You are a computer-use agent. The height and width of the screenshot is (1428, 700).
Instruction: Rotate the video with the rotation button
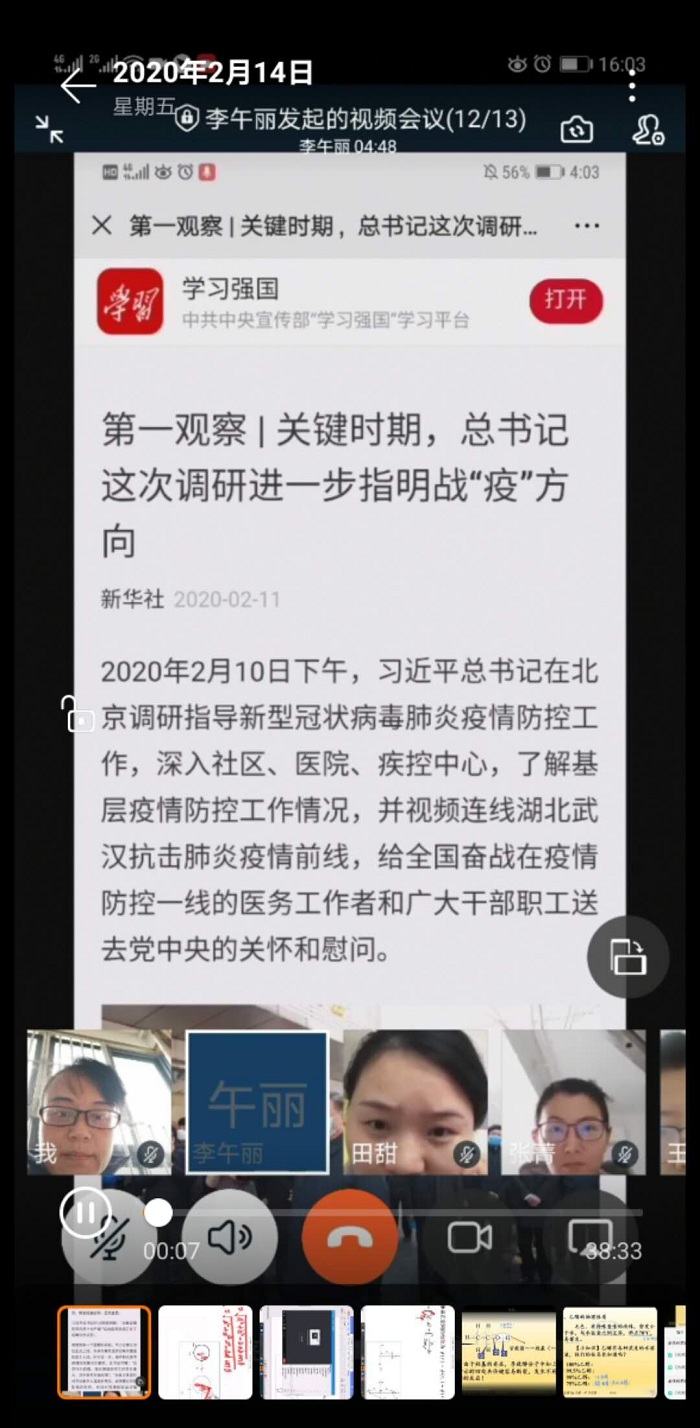[628, 957]
